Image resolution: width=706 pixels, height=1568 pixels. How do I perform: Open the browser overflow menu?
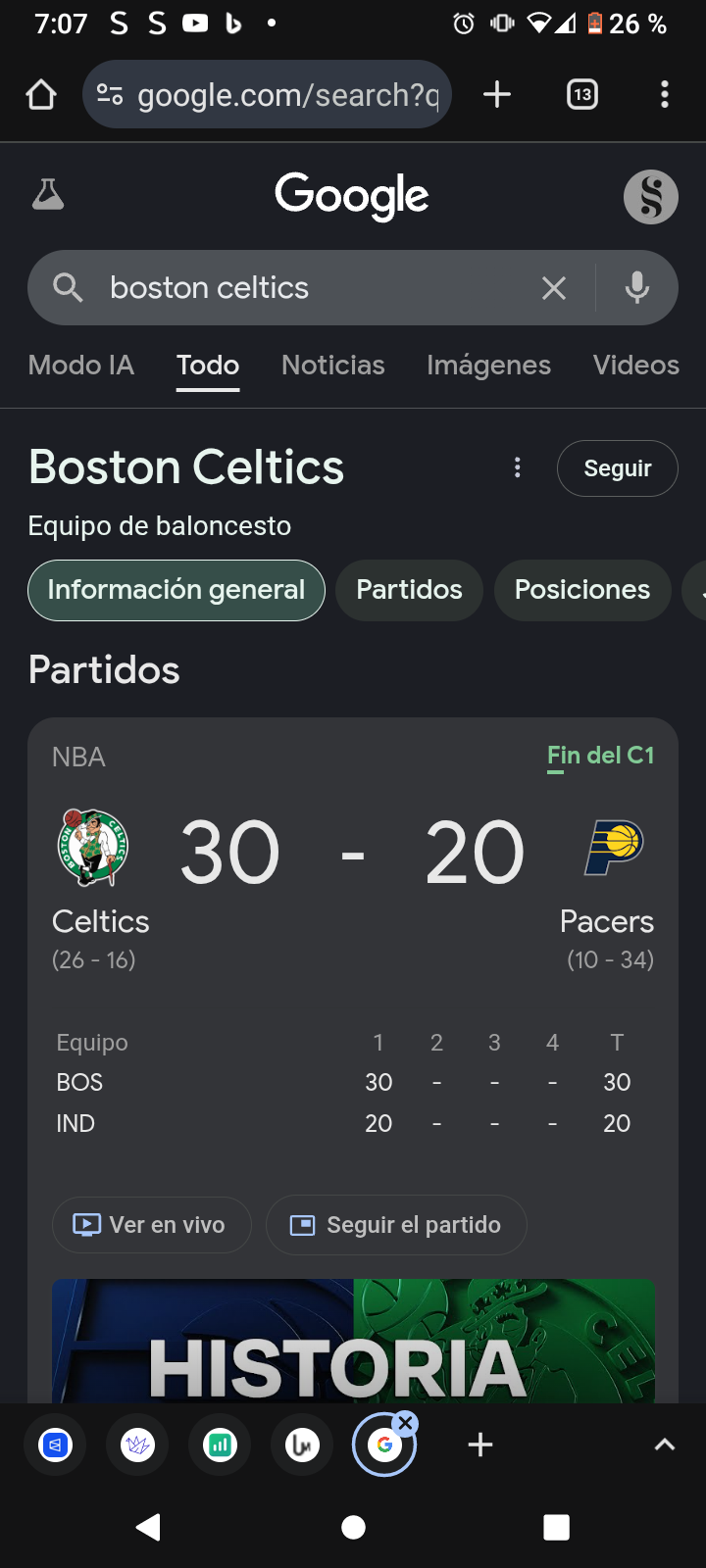point(665,95)
